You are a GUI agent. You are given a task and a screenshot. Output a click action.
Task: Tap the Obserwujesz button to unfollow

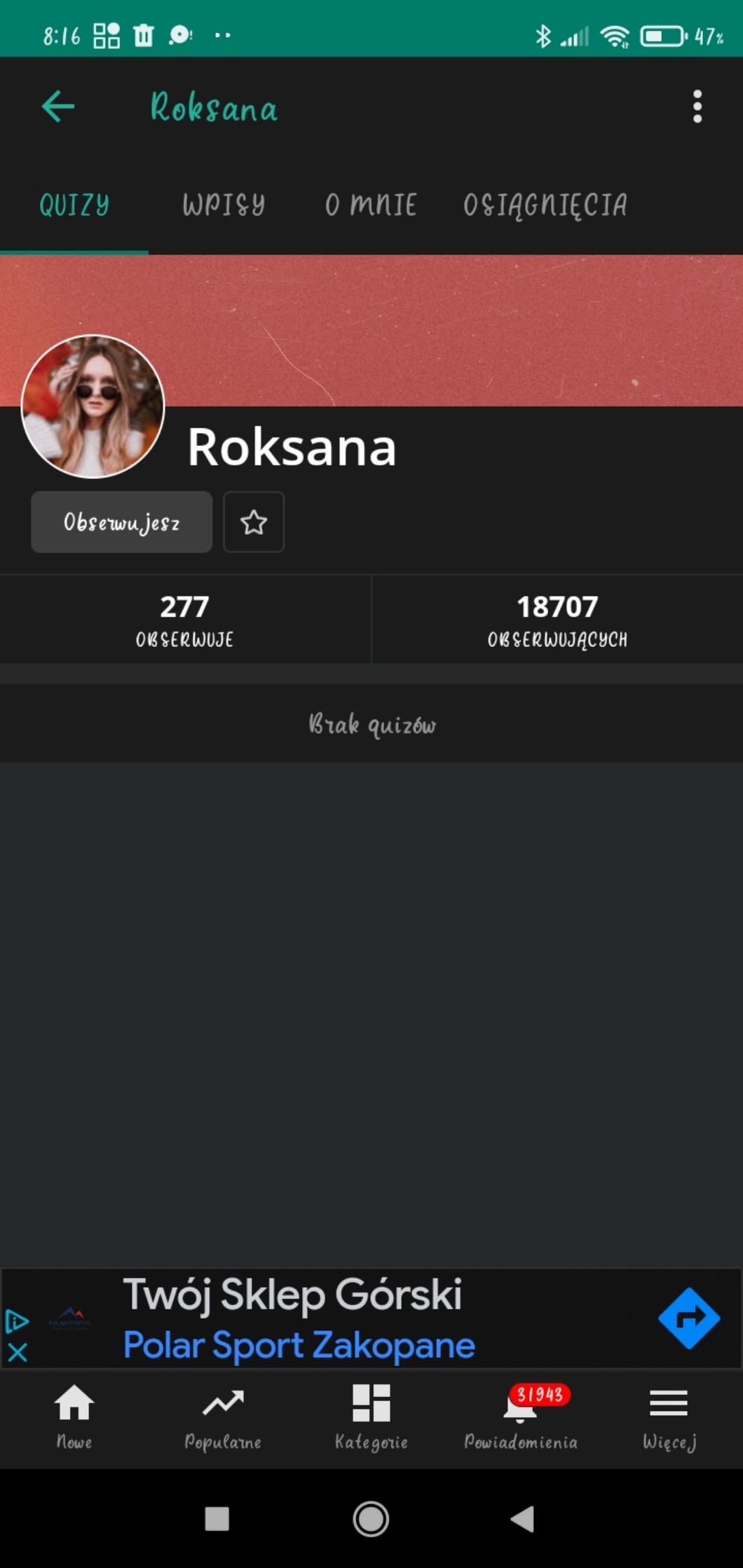click(121, 522)
